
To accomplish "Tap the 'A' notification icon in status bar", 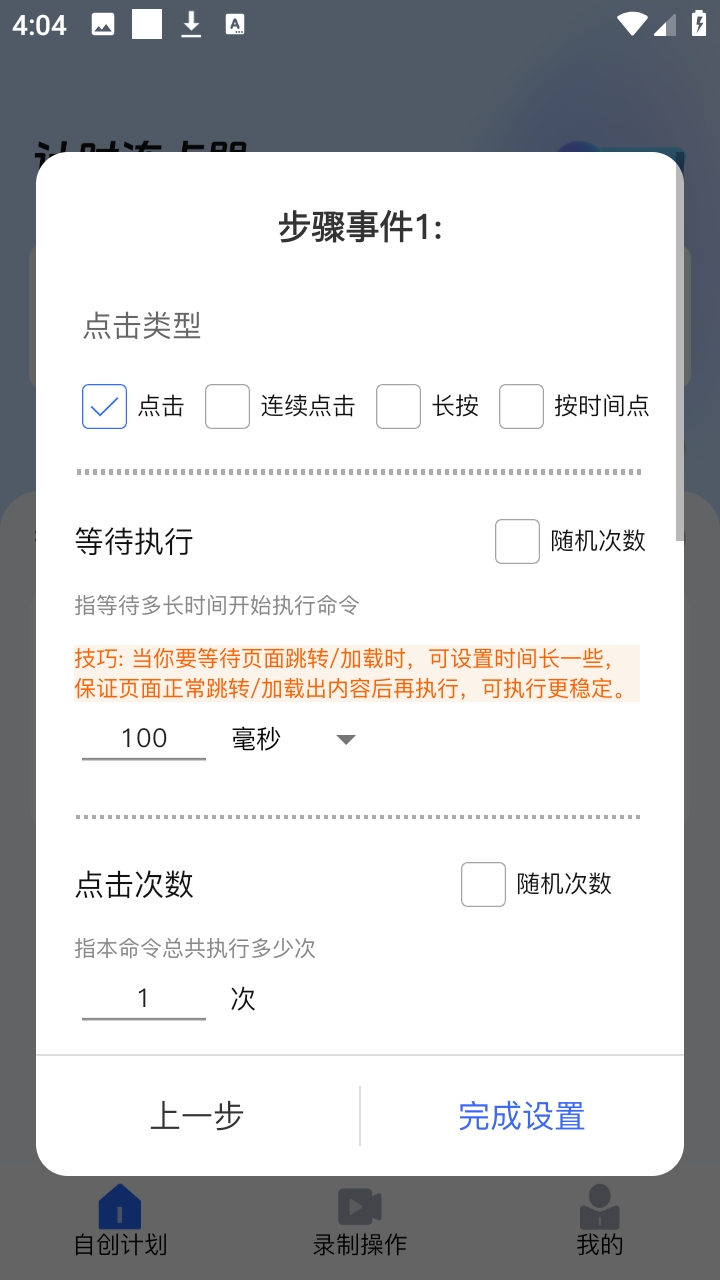I will pos(236,25).
